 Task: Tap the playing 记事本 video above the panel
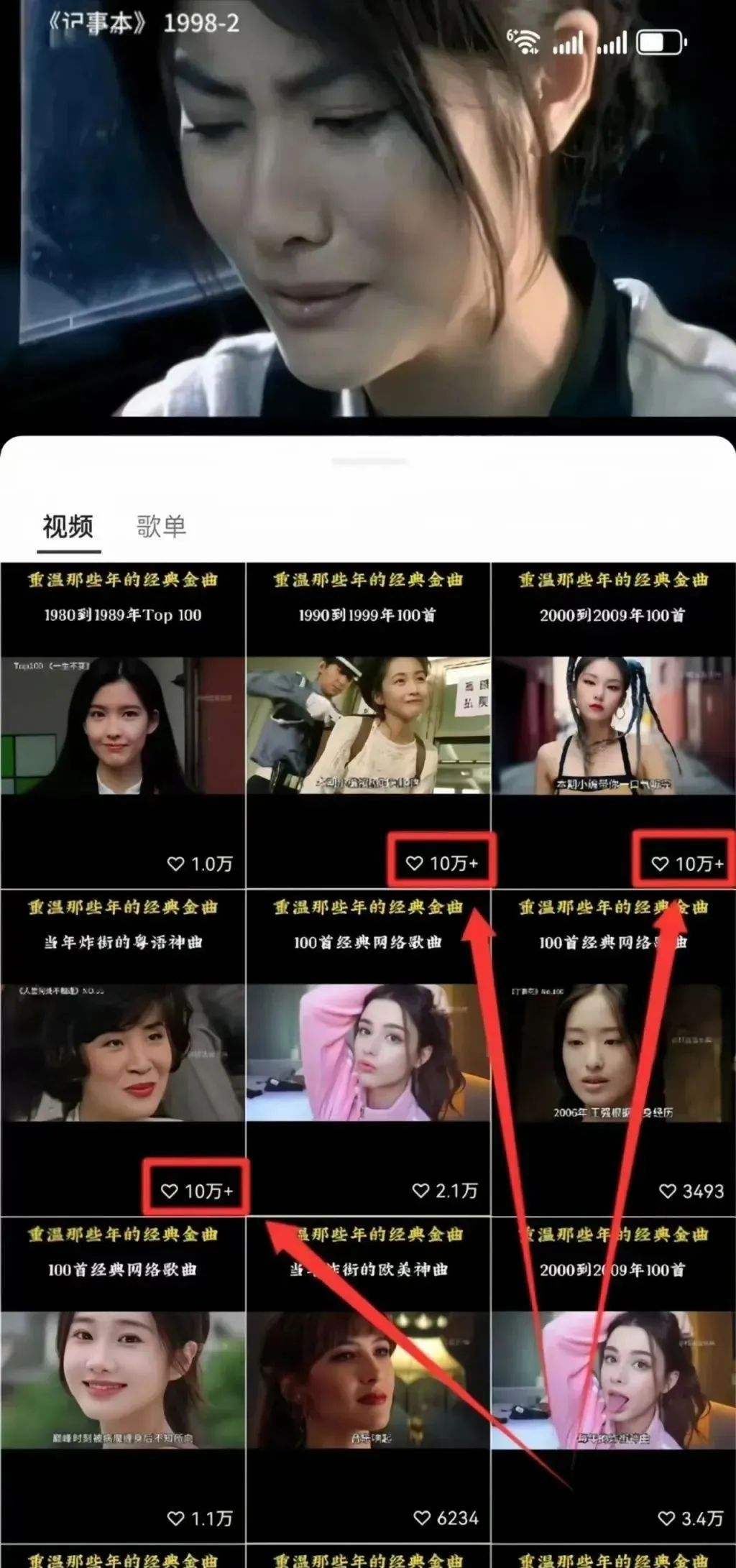point(368,216)
